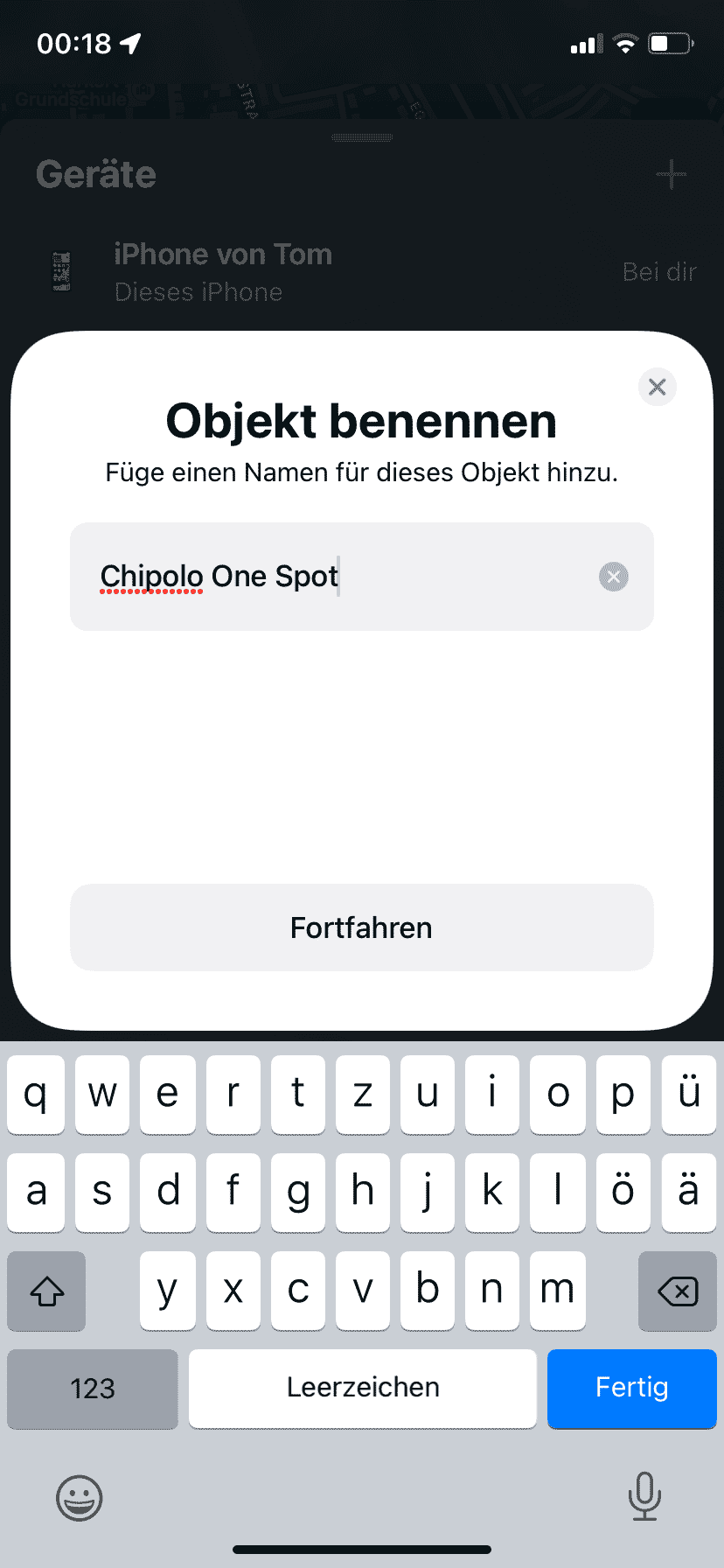The height and width of the screenshot is (1568, 724).
Task: Toggle the shift key on keyboard
Action: (x=47, y=1291)
